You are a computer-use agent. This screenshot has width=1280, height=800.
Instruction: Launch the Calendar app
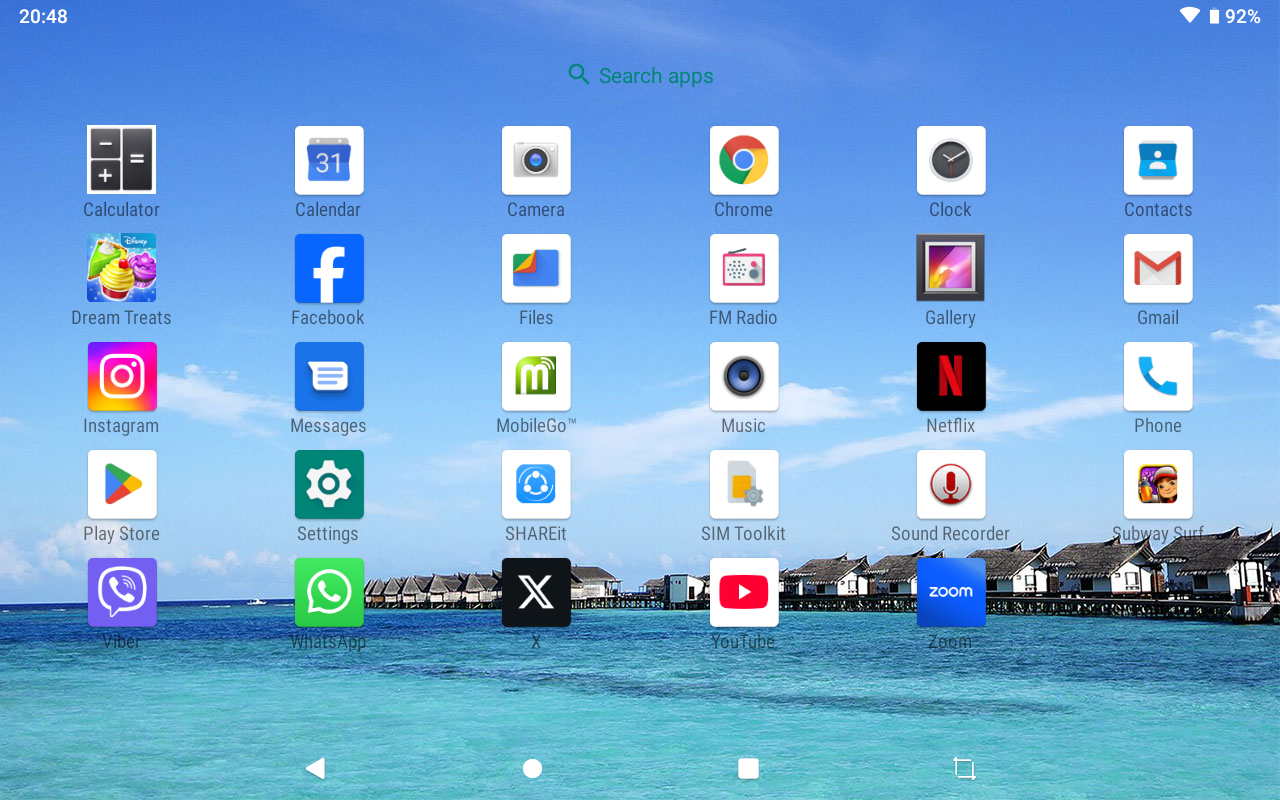[x=329, y=160]
